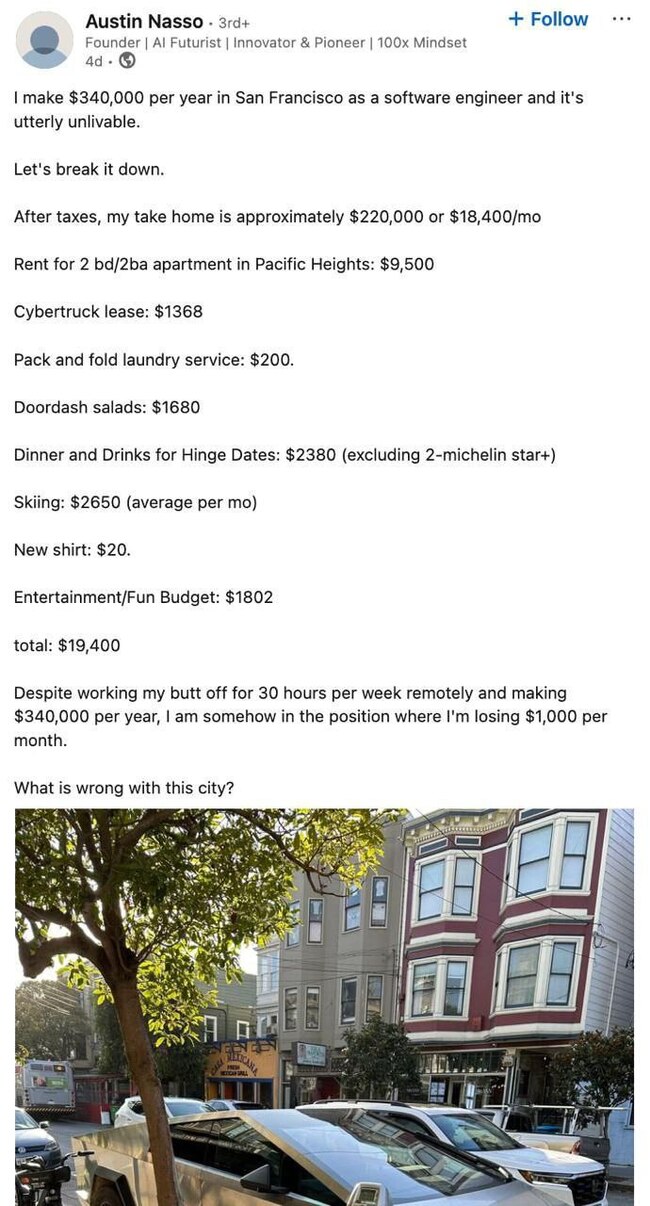Open the author name Austin Nasso
This screenshot has height=1206, width=650.
point(144,21)
